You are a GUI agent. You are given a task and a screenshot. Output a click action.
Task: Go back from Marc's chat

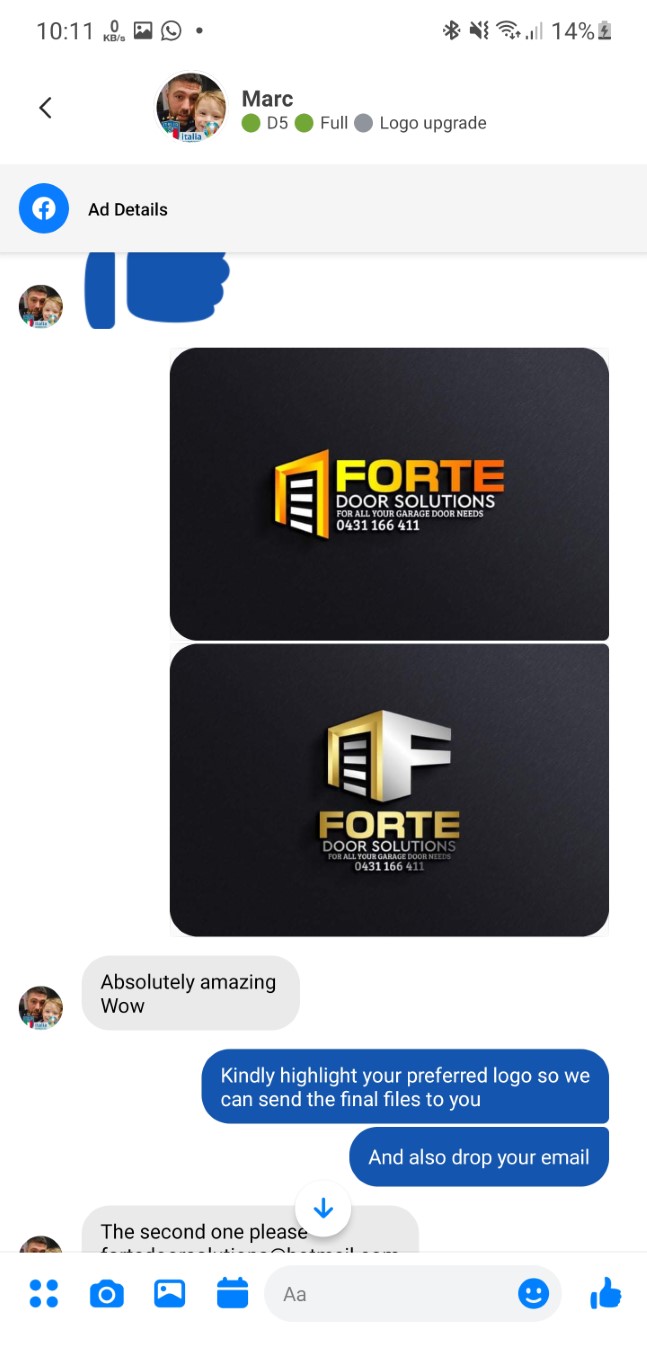[x=45, y=108]
